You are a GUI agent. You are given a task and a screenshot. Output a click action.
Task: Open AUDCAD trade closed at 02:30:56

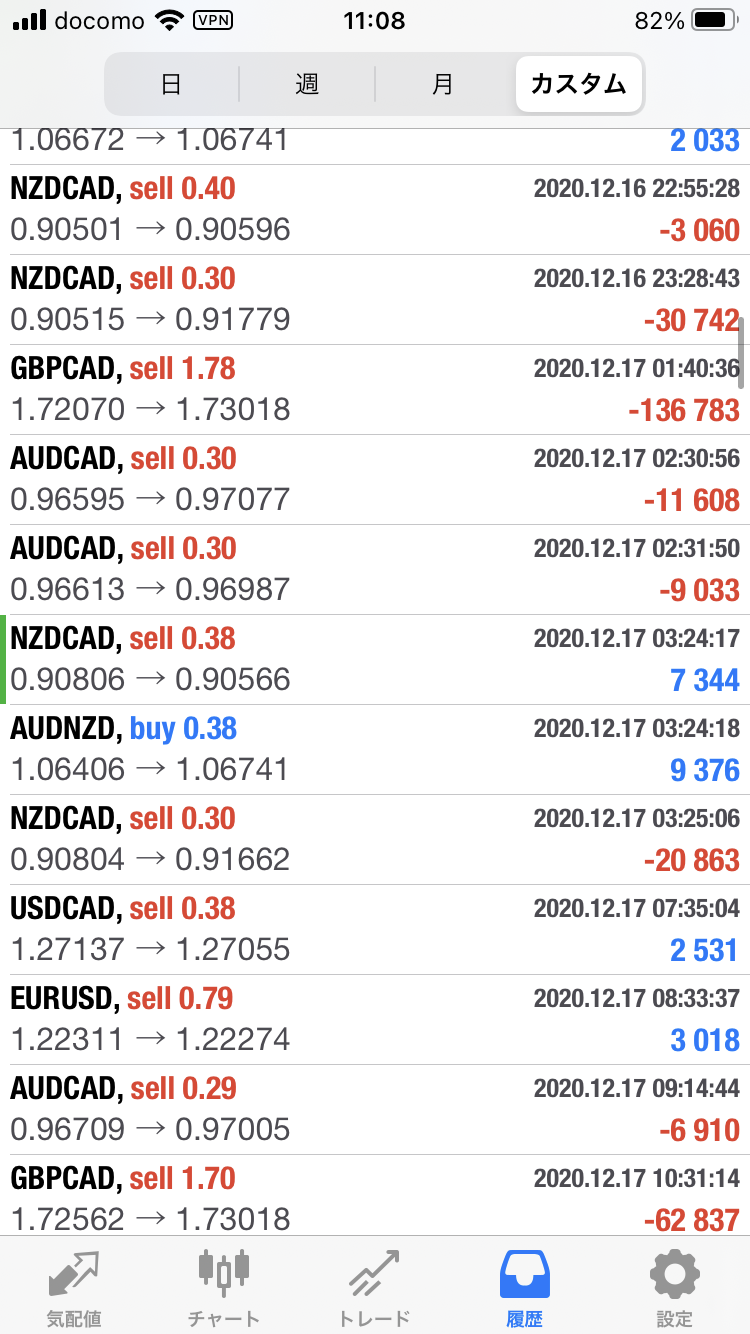point(375,480)
